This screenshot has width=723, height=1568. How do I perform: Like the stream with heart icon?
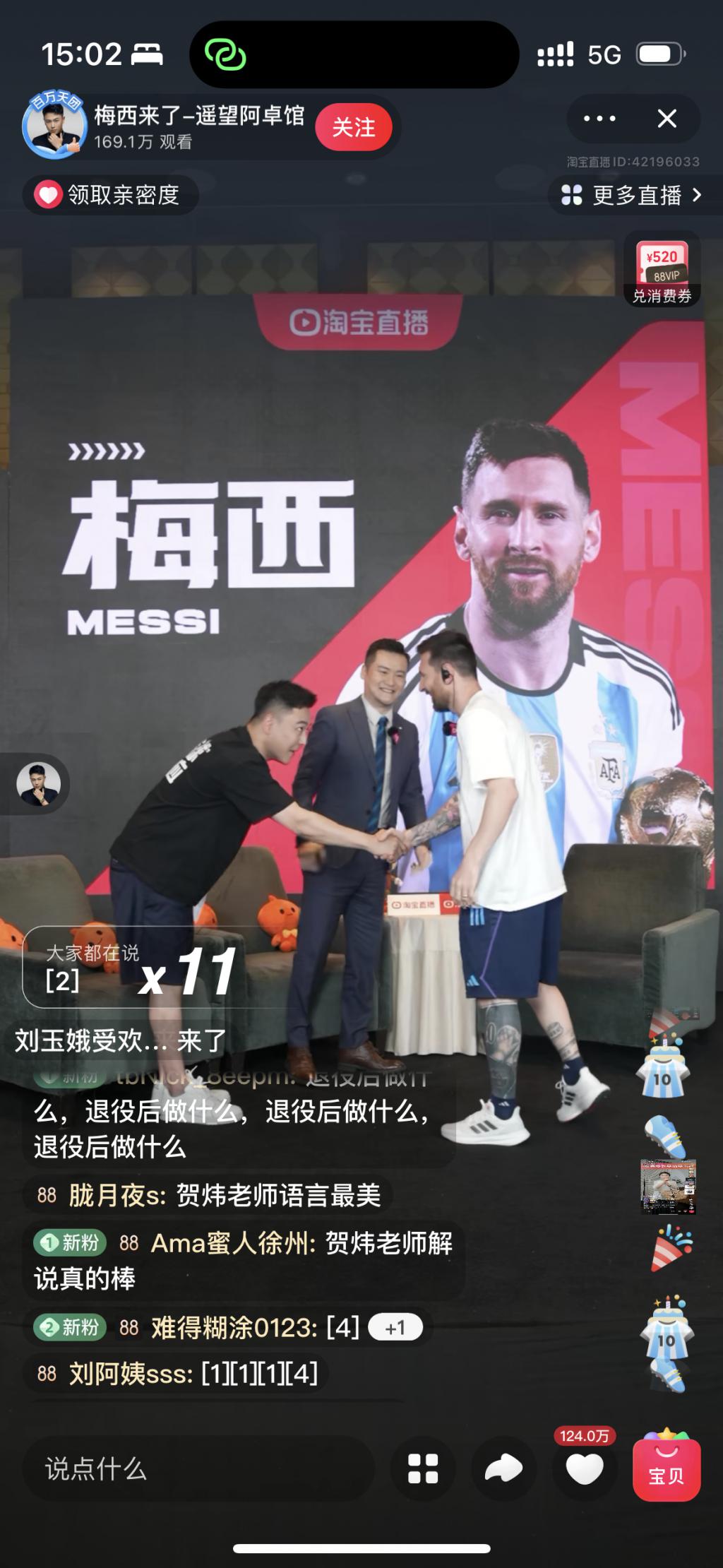(585, 1469)
